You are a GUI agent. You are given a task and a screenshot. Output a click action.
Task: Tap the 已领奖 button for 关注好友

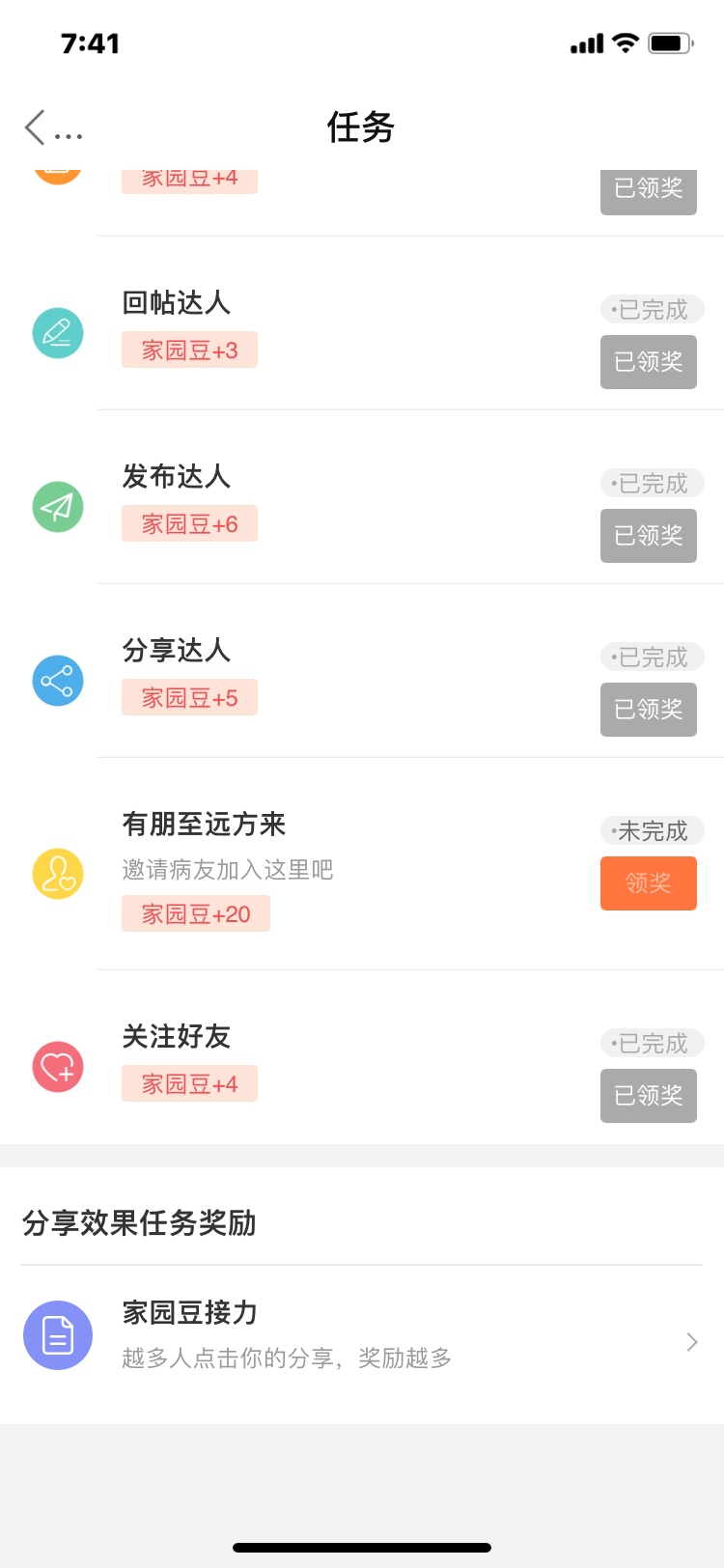tap(649, 1096)
